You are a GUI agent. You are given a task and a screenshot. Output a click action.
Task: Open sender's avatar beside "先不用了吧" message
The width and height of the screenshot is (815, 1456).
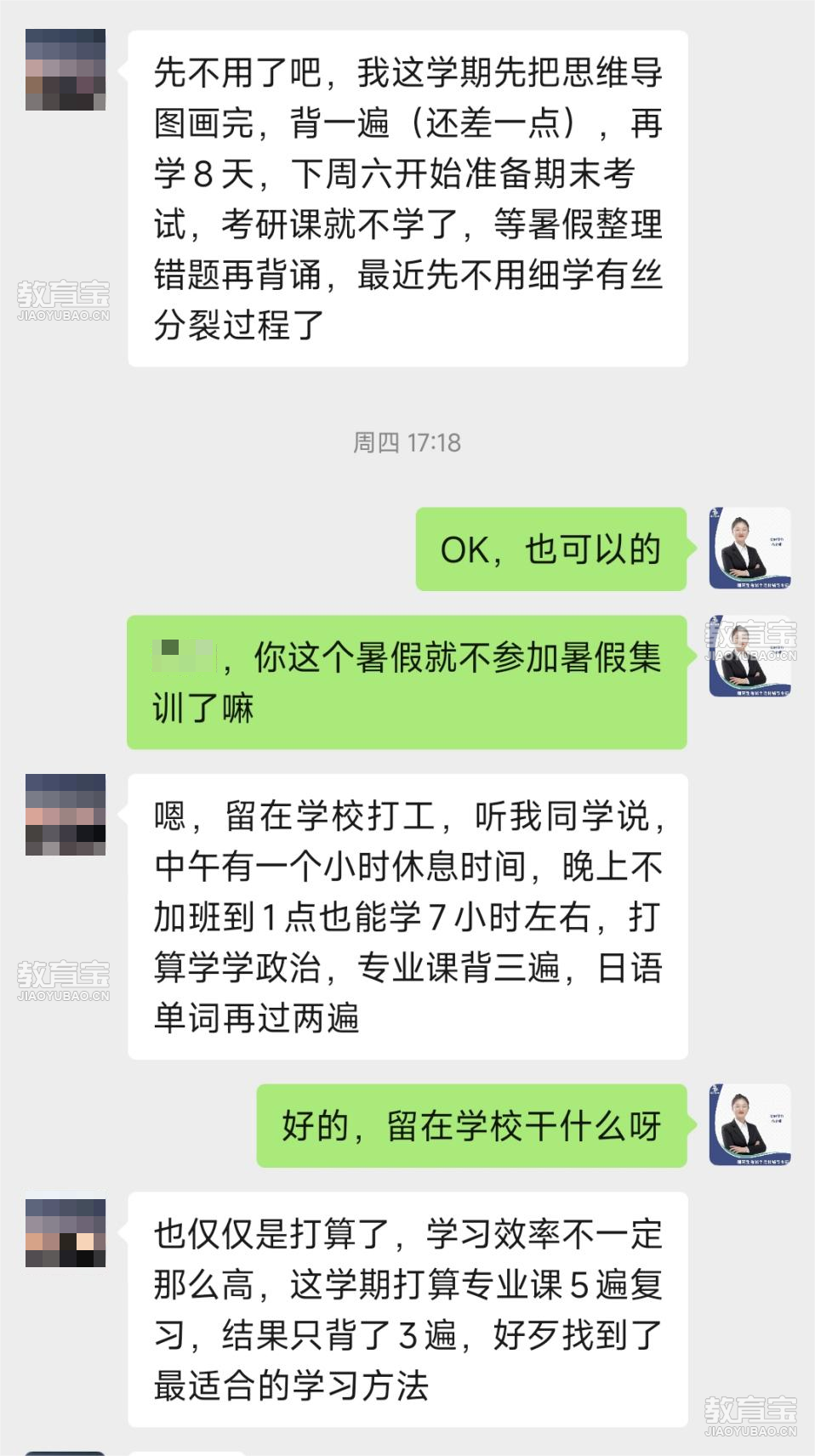tap(66, 70)
